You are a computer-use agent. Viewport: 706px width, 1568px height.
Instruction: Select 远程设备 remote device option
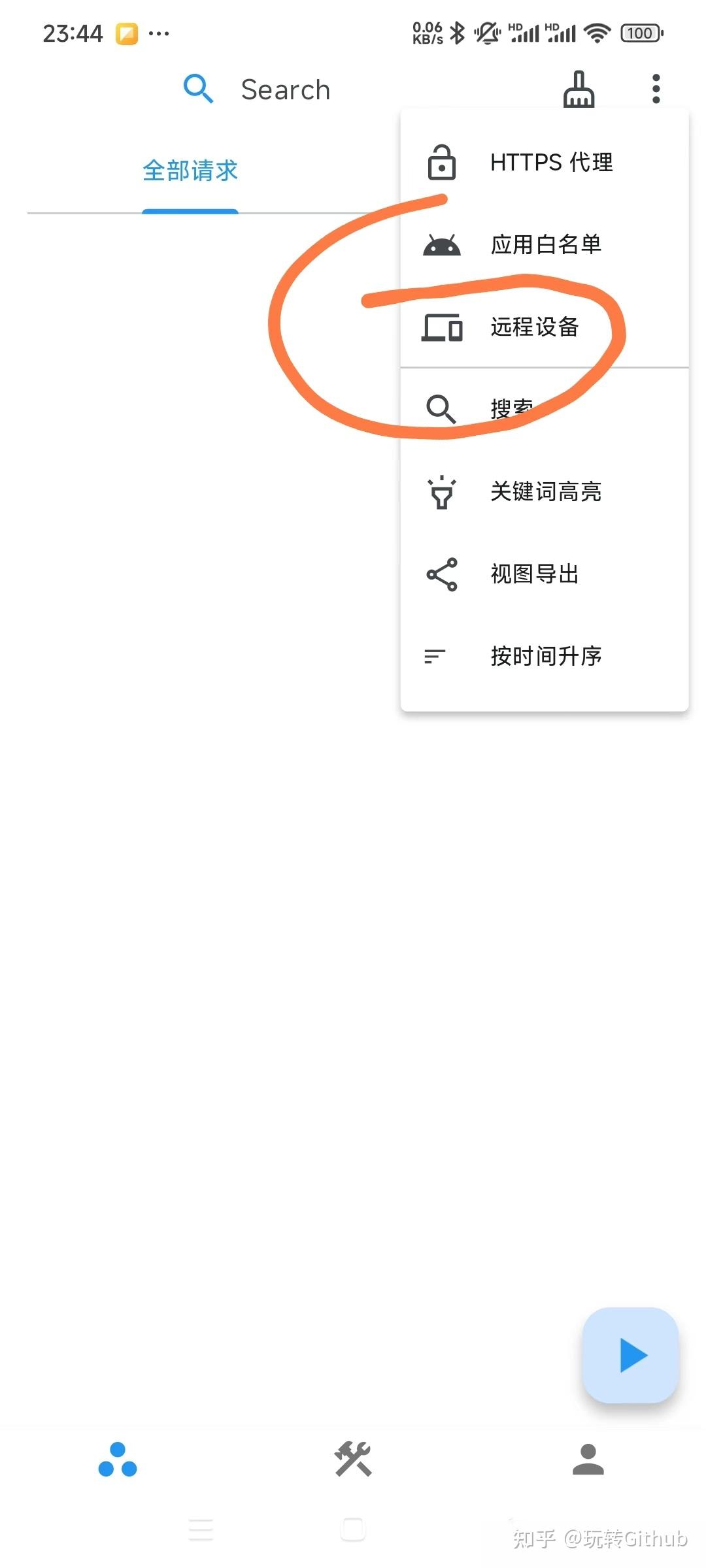[x=544, y=327]
